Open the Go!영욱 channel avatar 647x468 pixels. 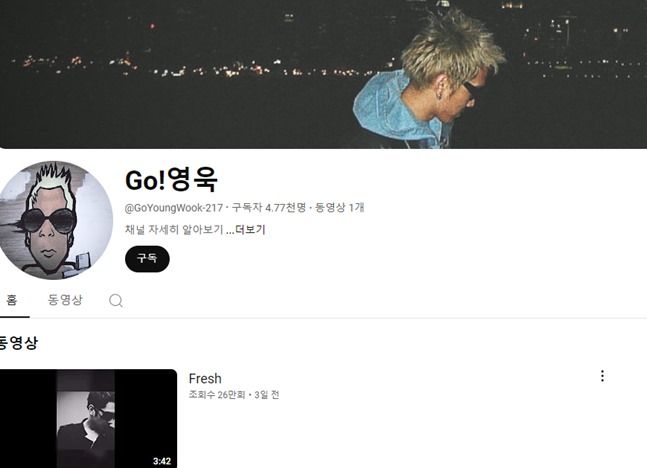pyautogui.click(x=56, y=219)
